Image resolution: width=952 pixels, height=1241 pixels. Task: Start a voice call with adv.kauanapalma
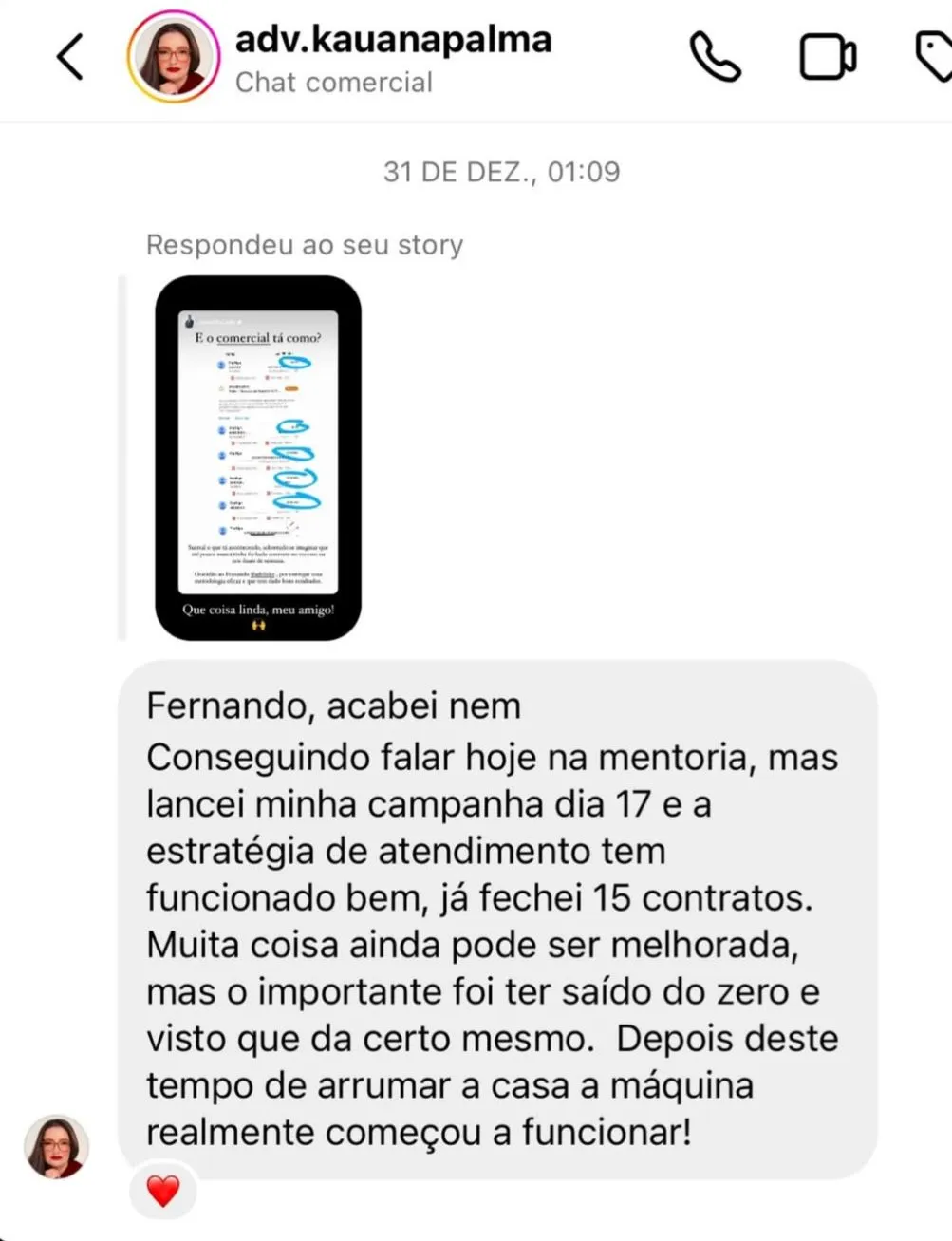pos(715,57)
